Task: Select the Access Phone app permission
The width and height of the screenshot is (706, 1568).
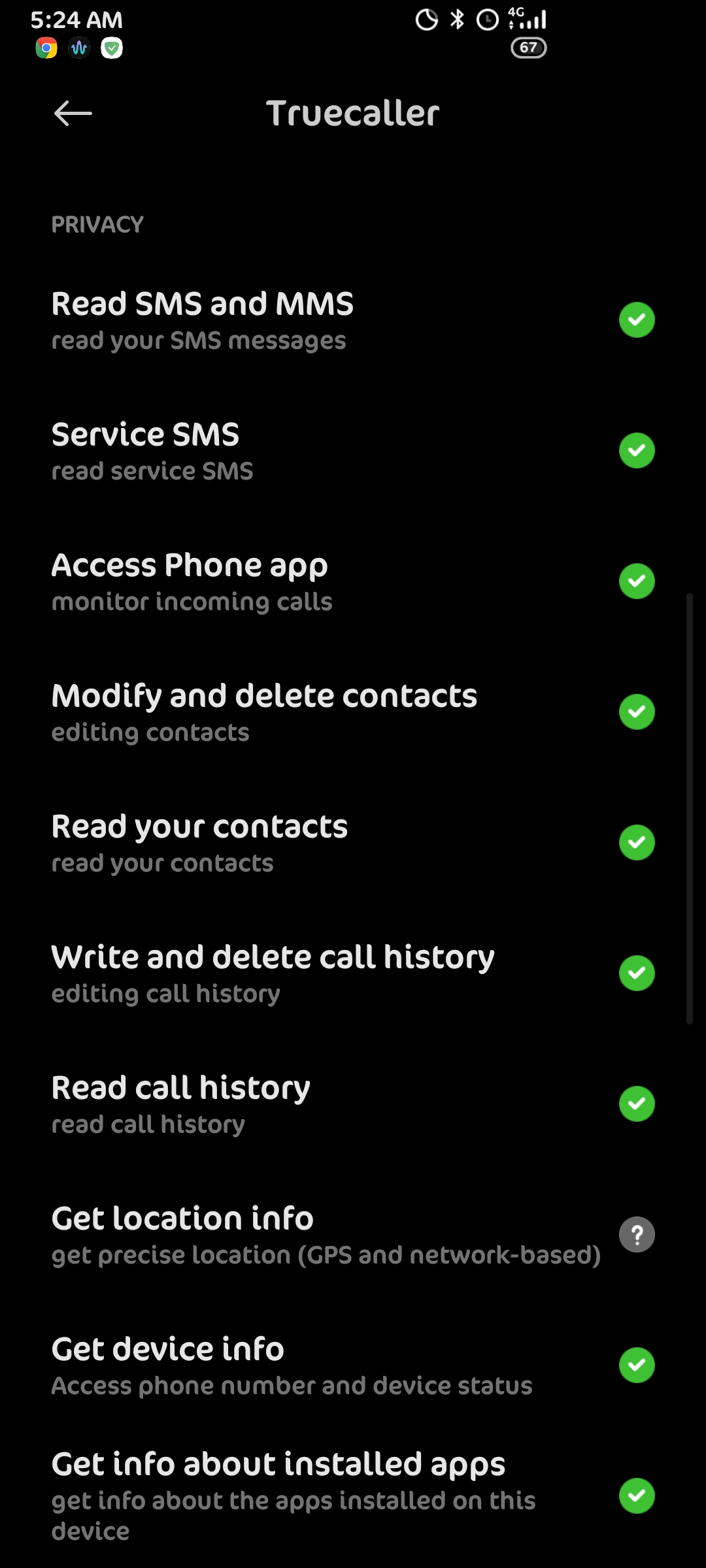Action: (353, 581)
